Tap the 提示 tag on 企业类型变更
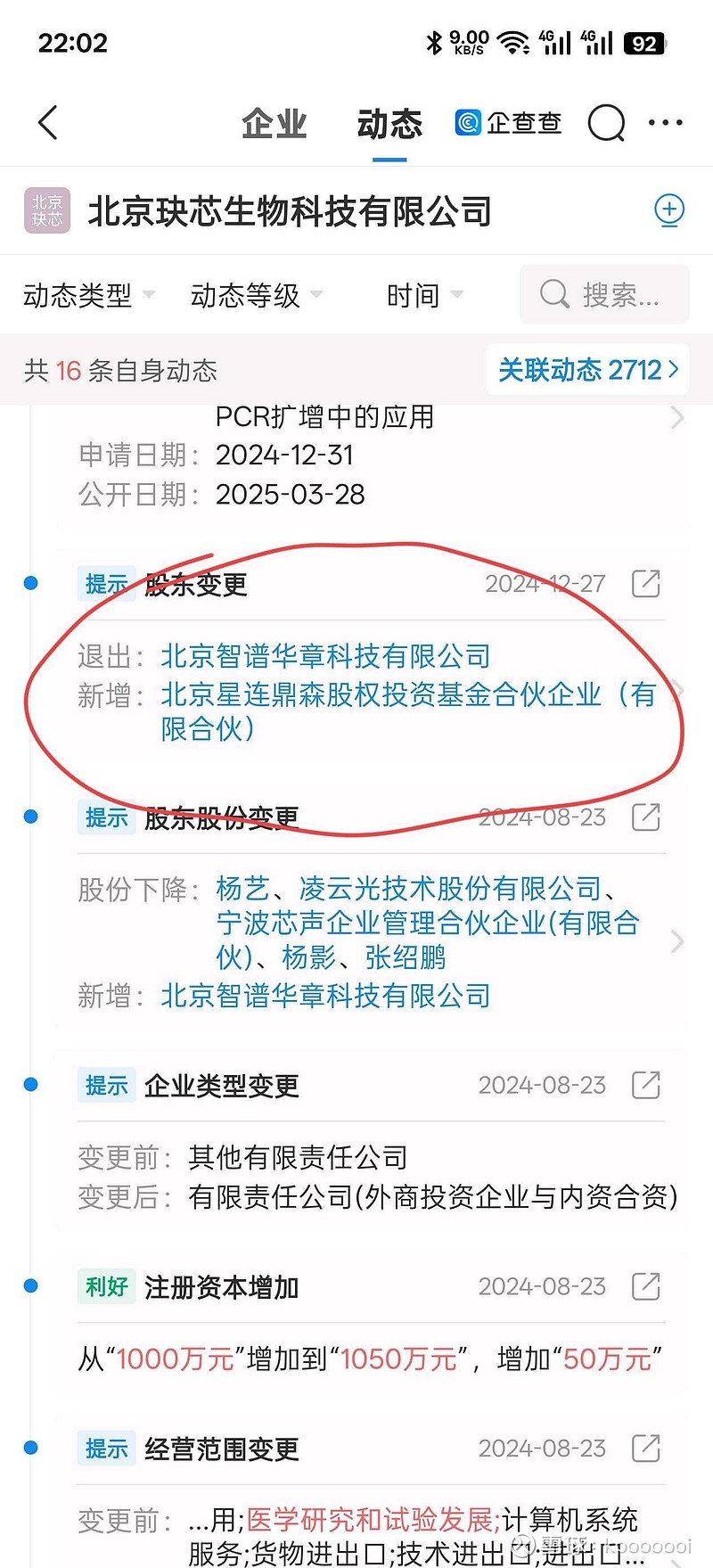This screenshot has height=1568, width=713. click(x=105, y=1085)
